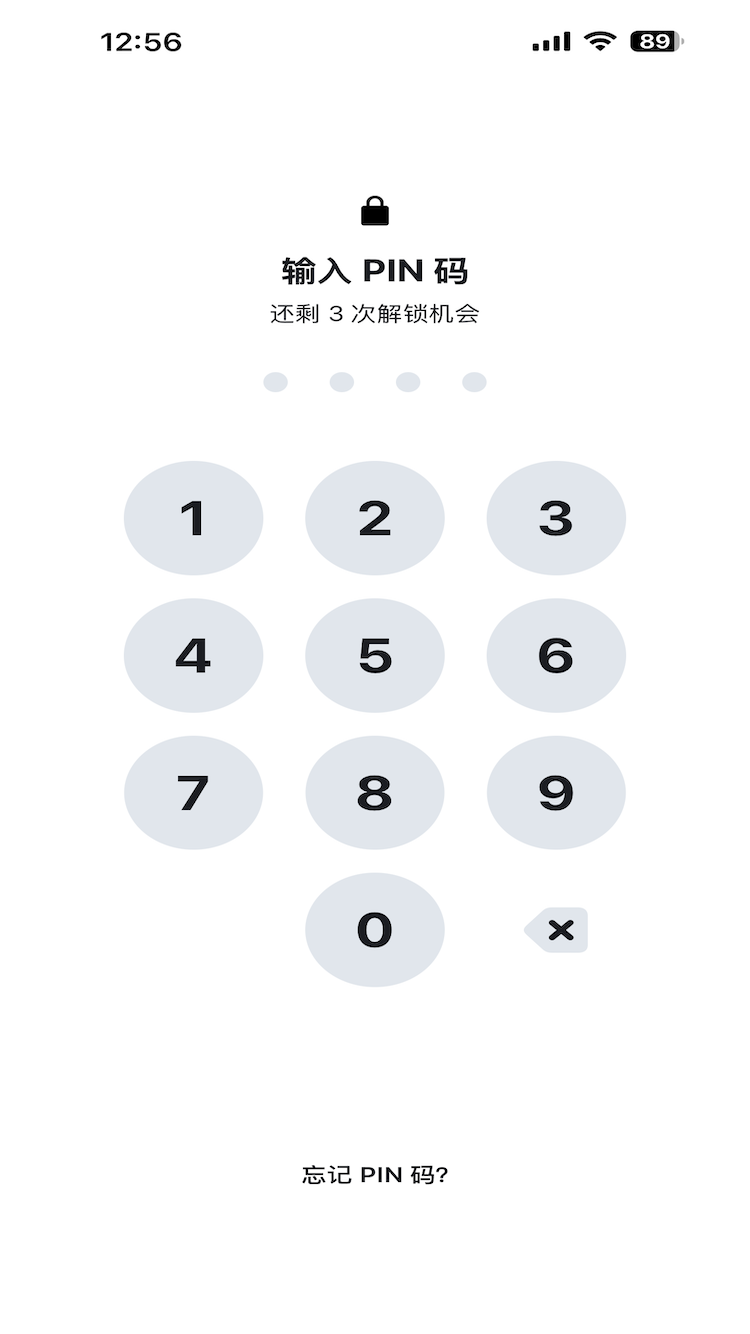
Task: Tap the 4 key
Action: [193, 655]
